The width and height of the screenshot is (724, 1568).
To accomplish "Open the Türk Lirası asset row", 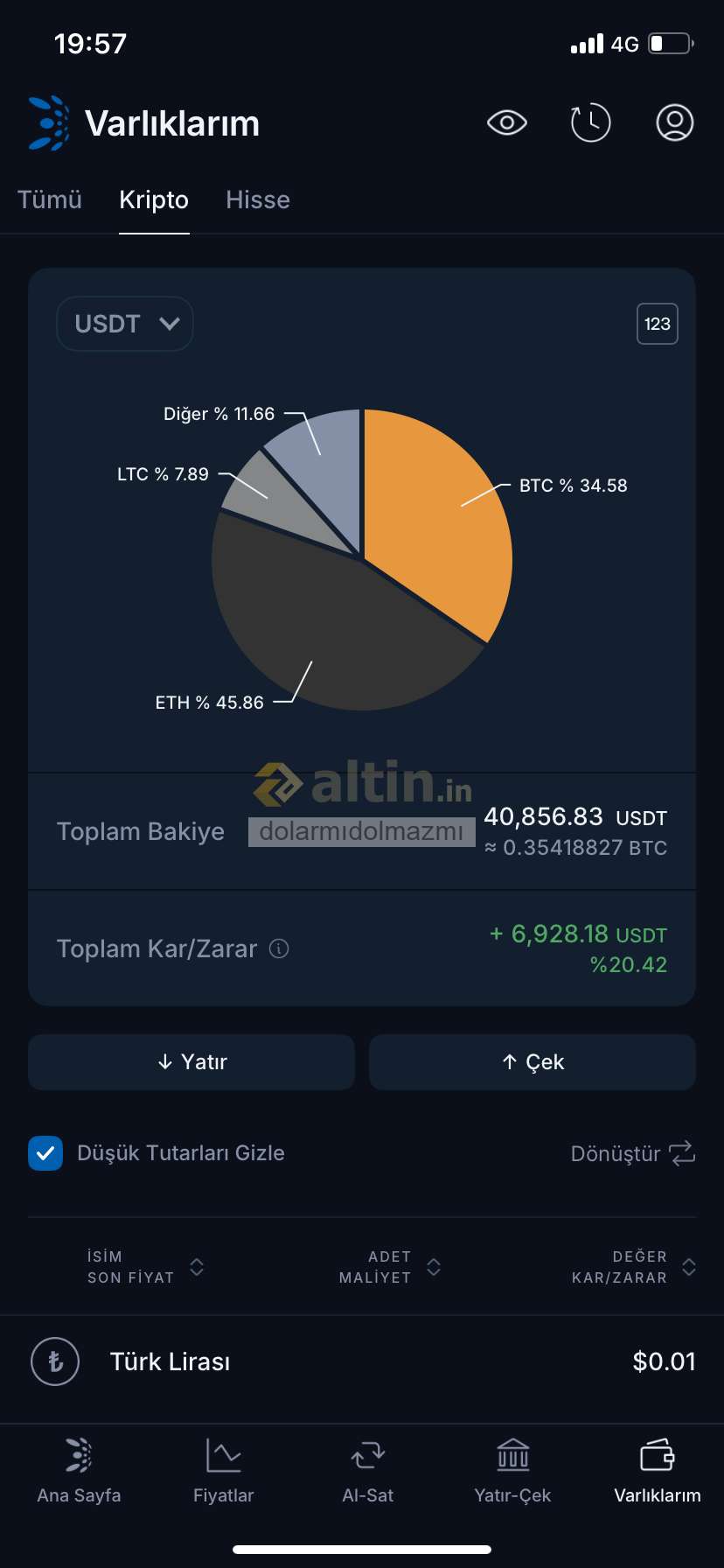I will [x=362, y=1361].
